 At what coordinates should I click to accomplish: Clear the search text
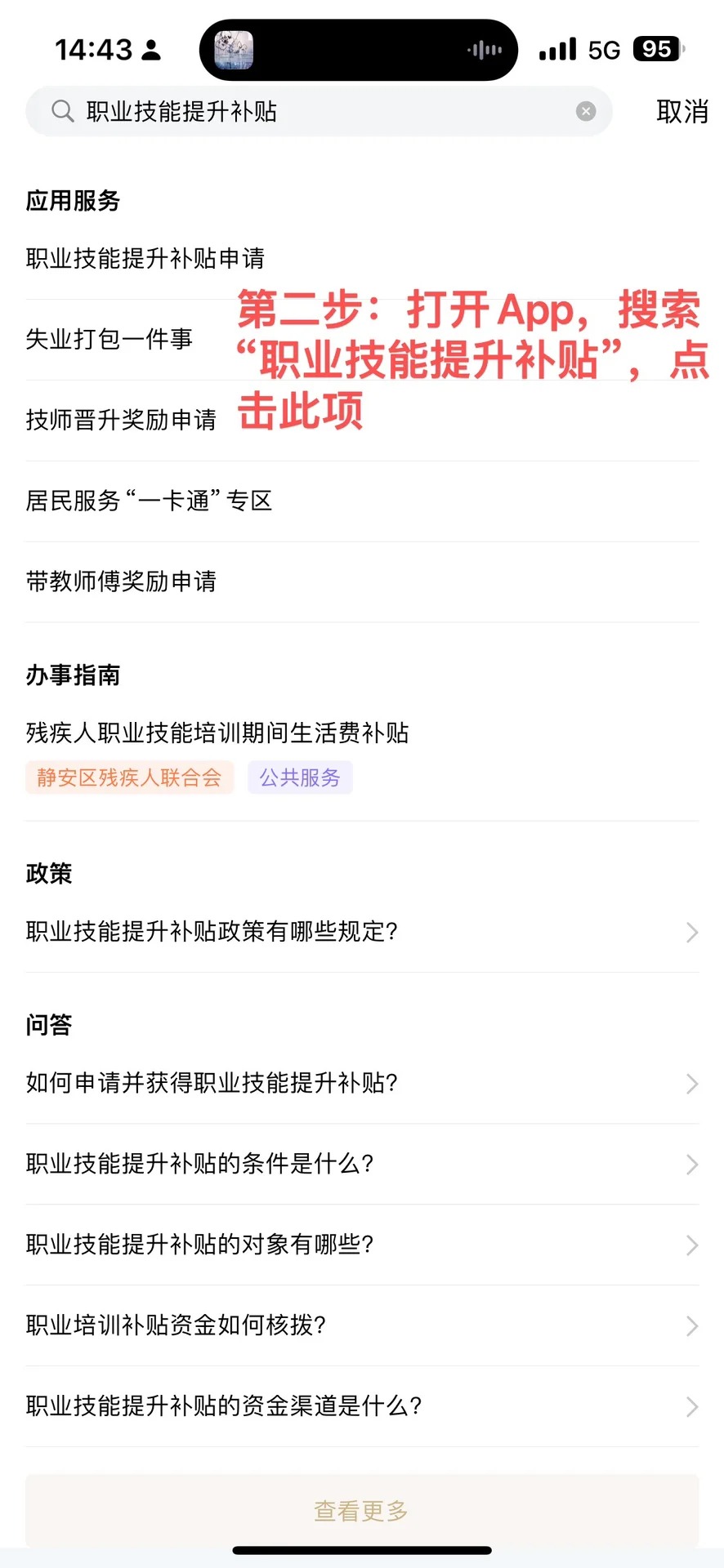585,111
